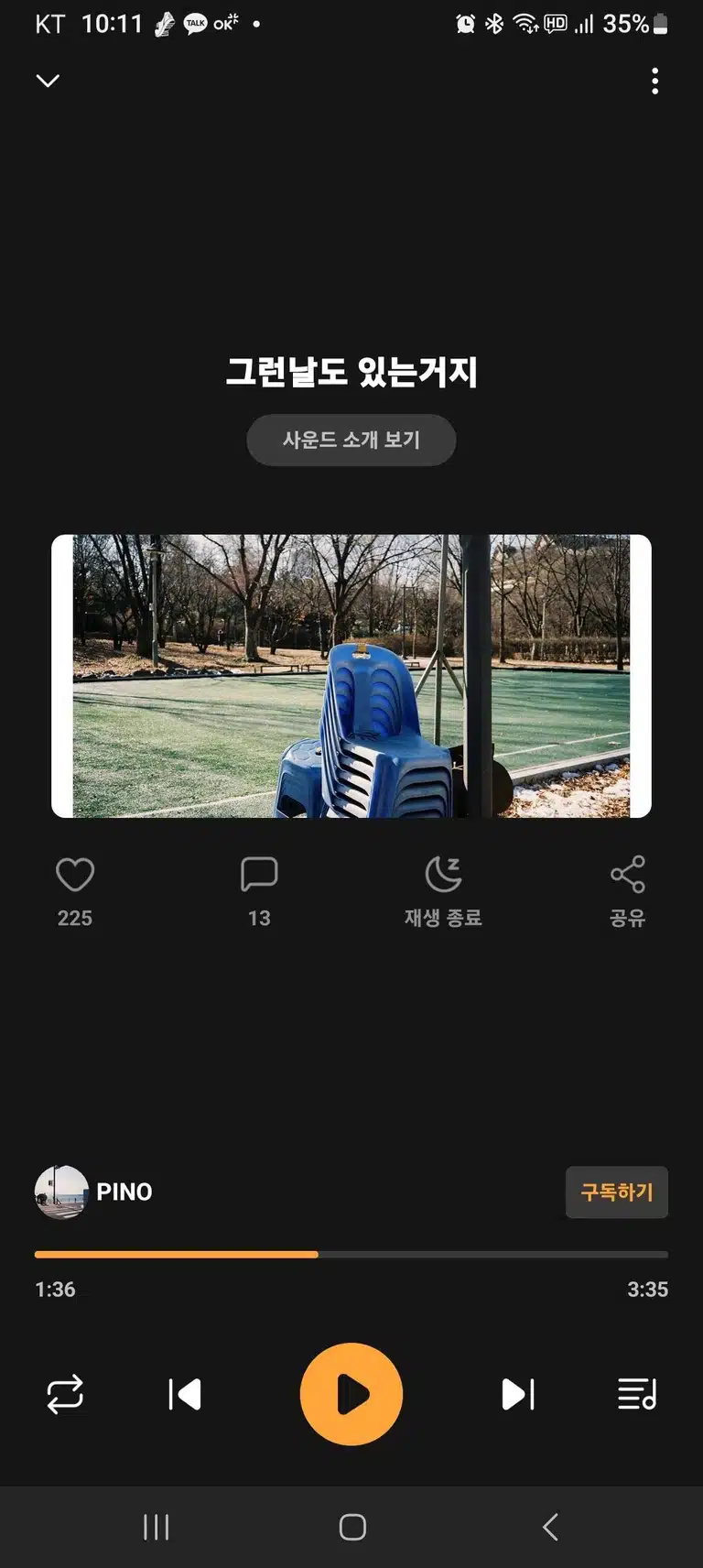Open the comments bubble icon

259,875
